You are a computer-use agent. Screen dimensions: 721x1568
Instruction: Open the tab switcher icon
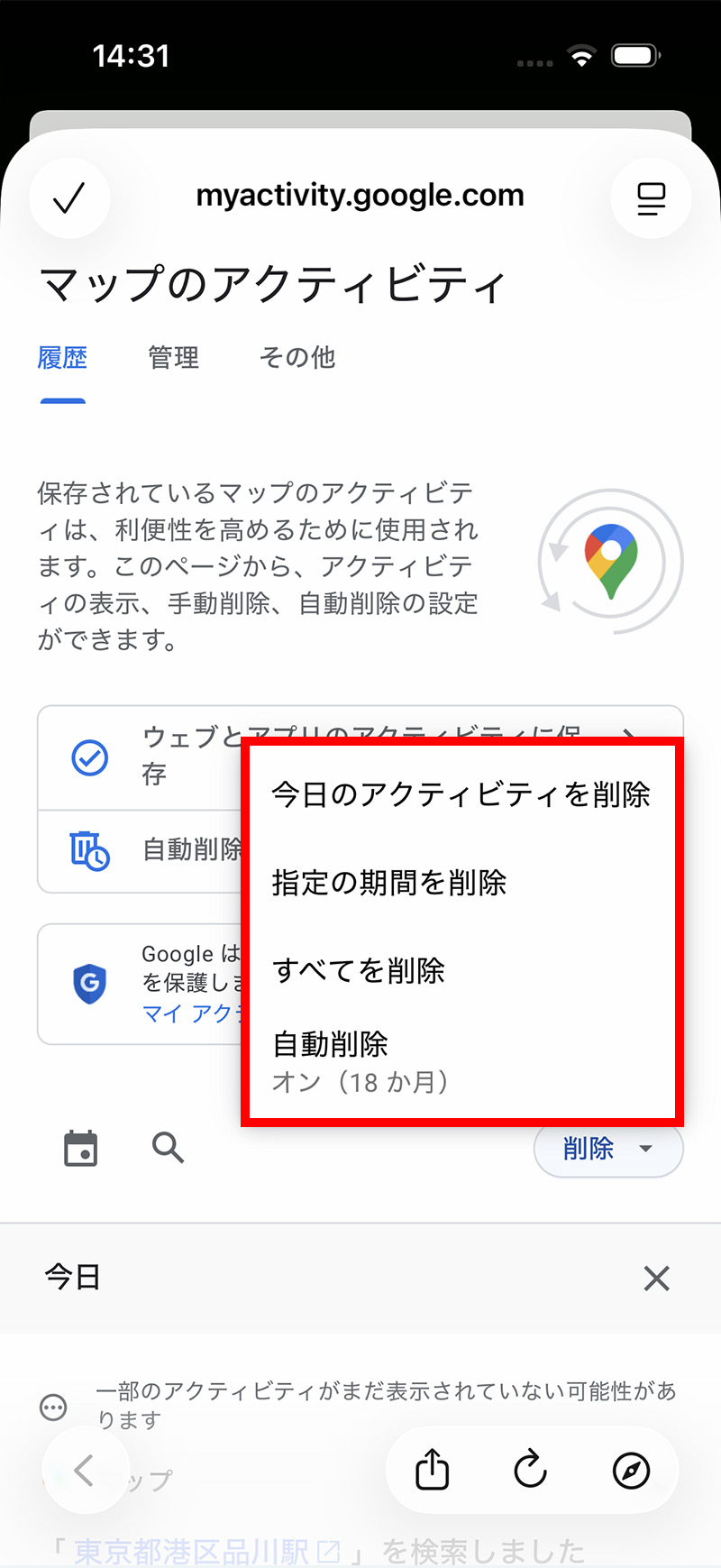click(651, 197)
